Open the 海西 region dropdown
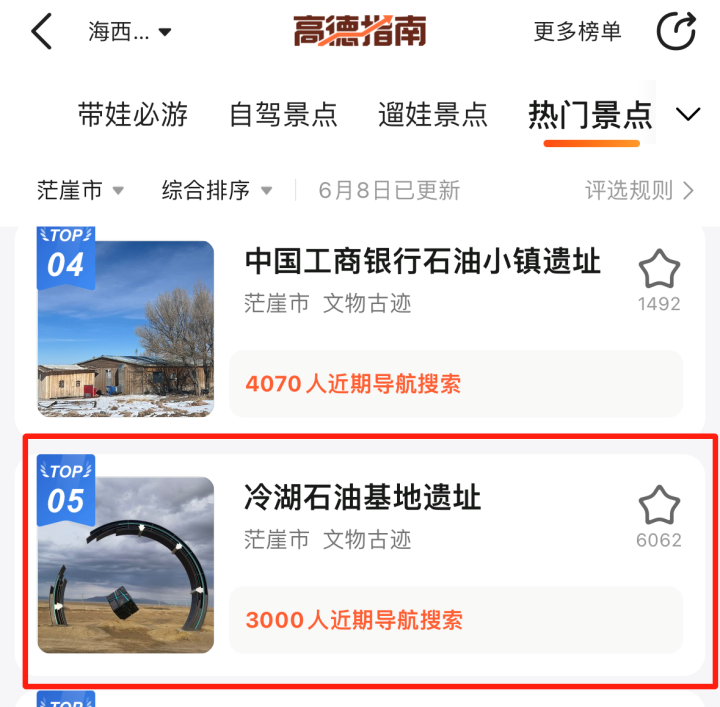This screenshot has width=720, height=707. pyautogui.click(x=130, y=32)
